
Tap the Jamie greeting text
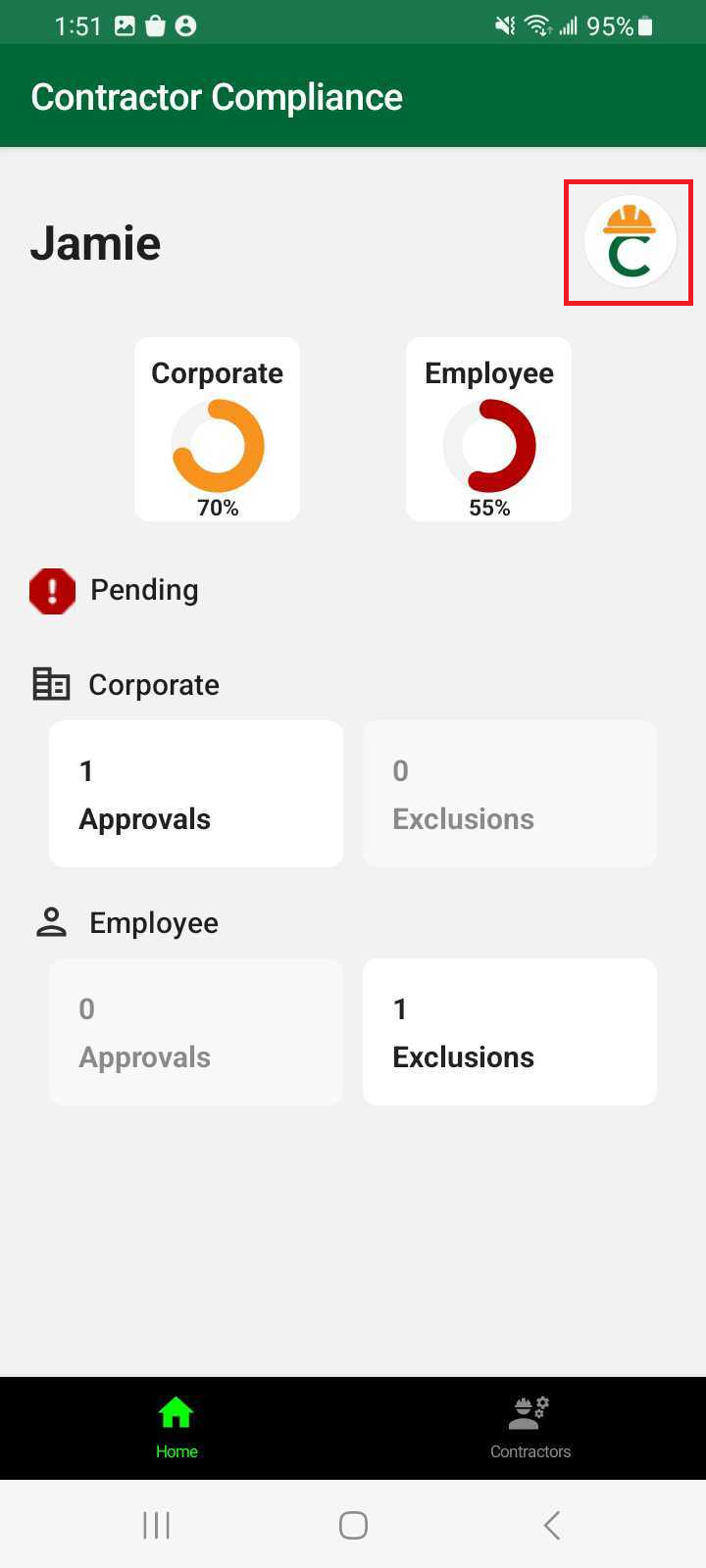[x=95, y=243]
